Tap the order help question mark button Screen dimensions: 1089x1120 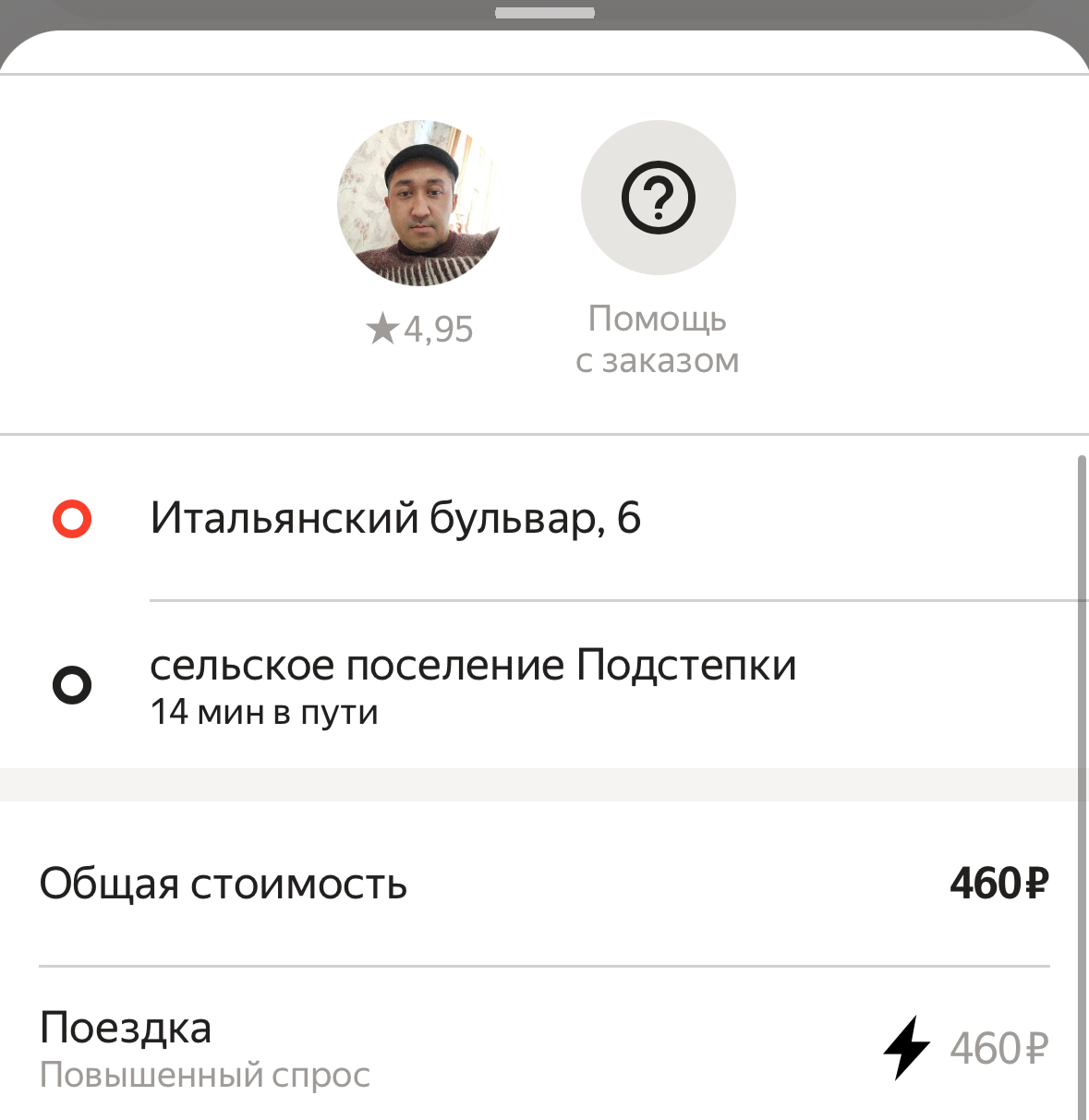coord(658,198)
